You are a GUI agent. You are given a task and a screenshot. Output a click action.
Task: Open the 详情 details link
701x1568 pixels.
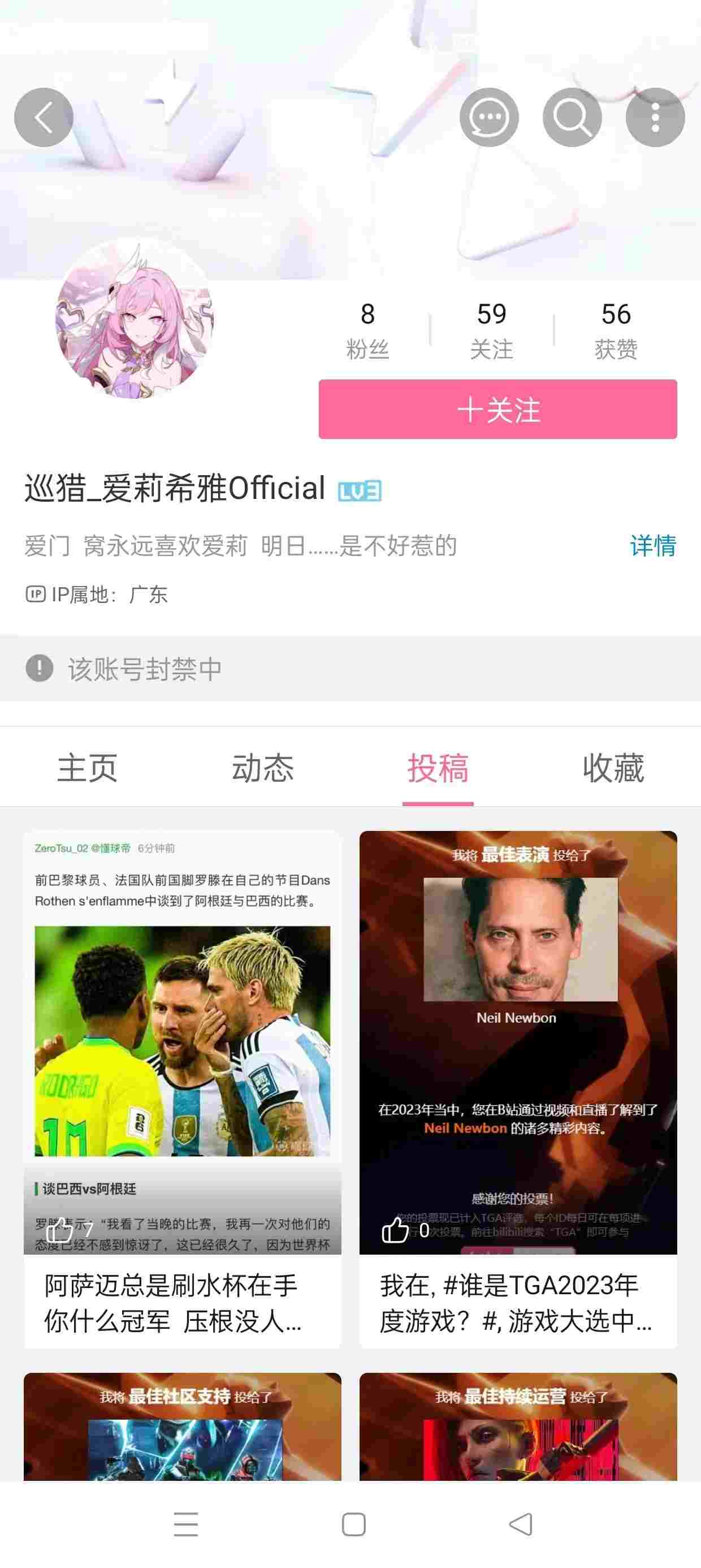(652, 545)
